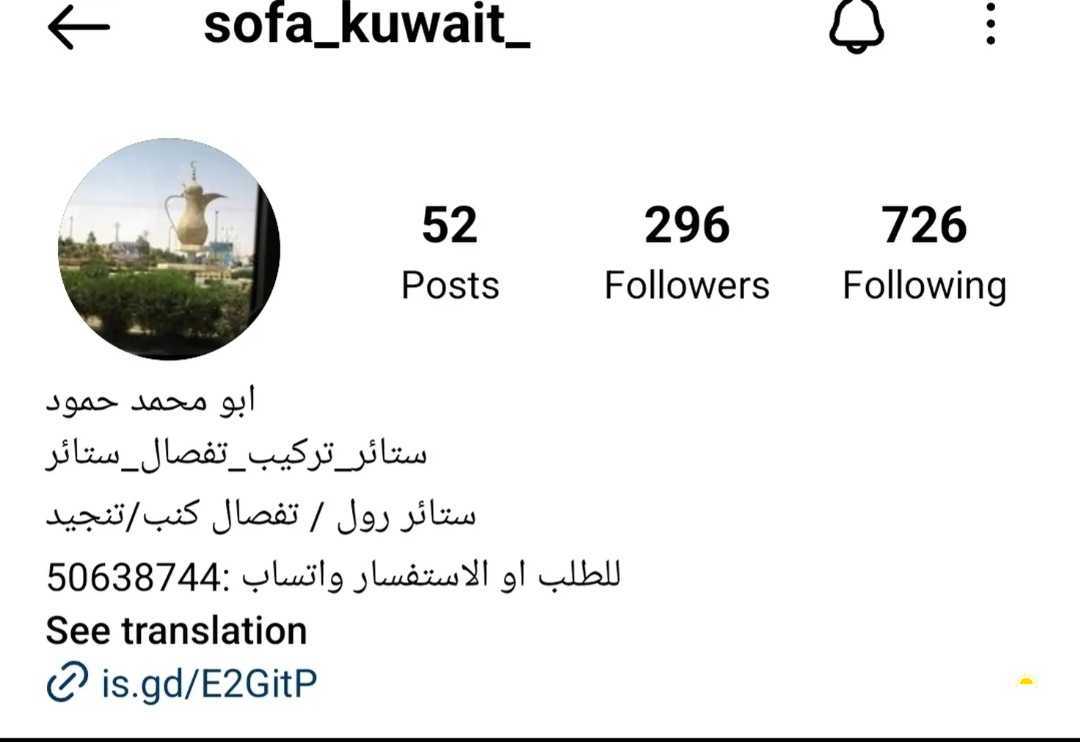Screen dimensions: 1080x742
Task: Open the is.gd/E2GitP bio link
Action: click(209, 684)
